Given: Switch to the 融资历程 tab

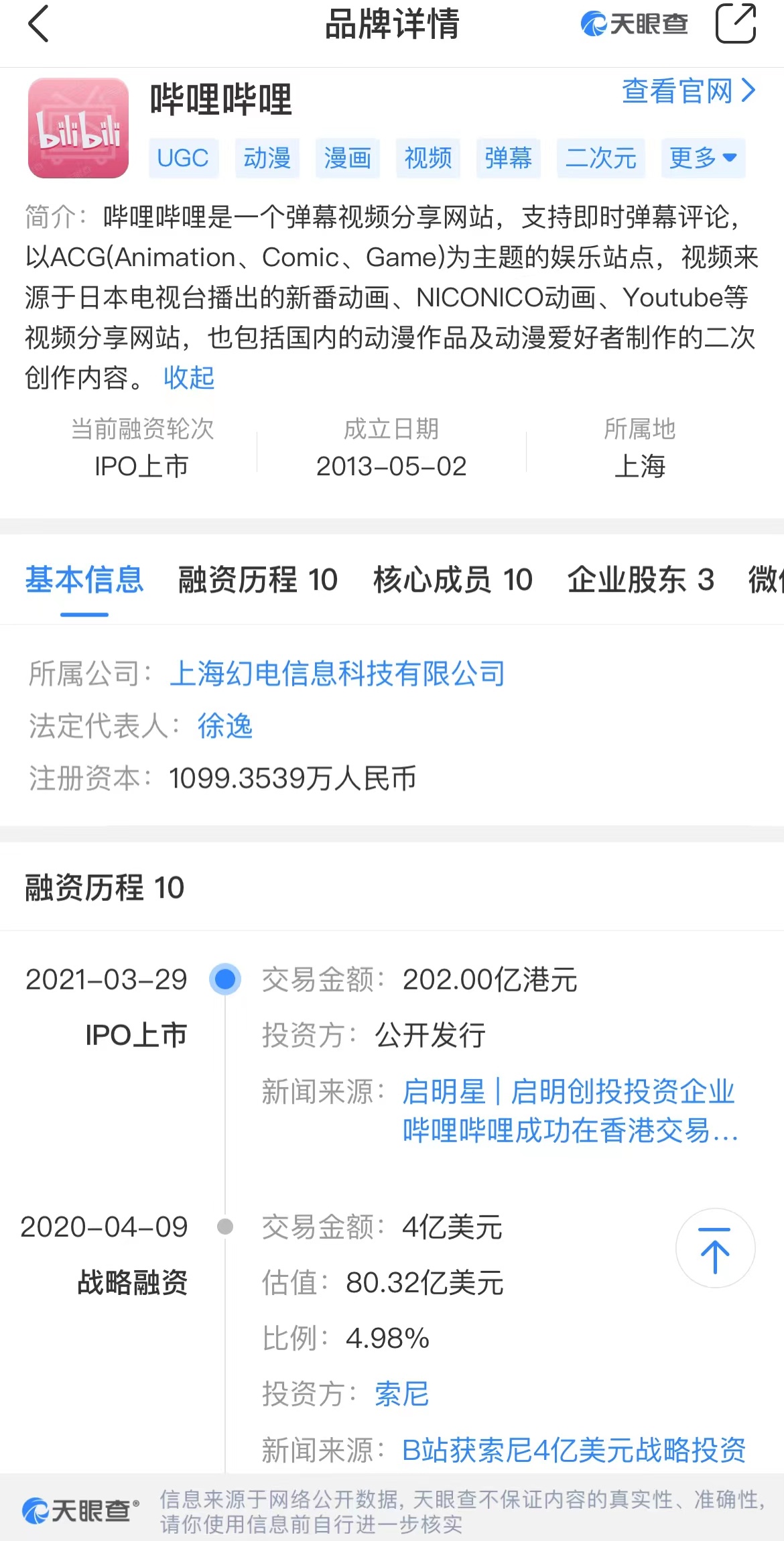Looking at the screenshot, I should coord(258,580).
